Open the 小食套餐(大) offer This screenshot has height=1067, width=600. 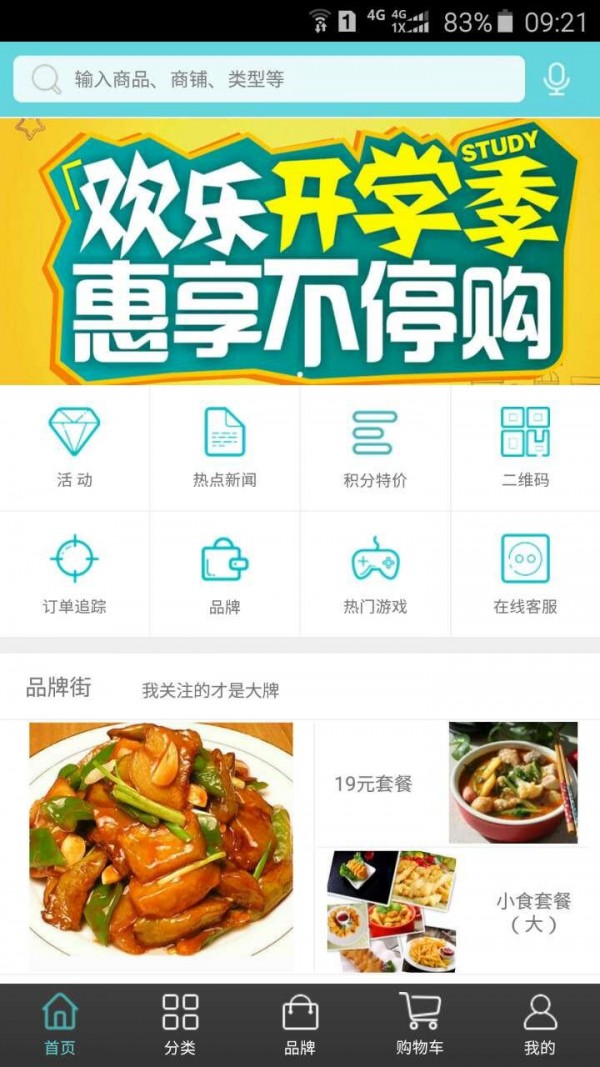click(x=450, y=911)
